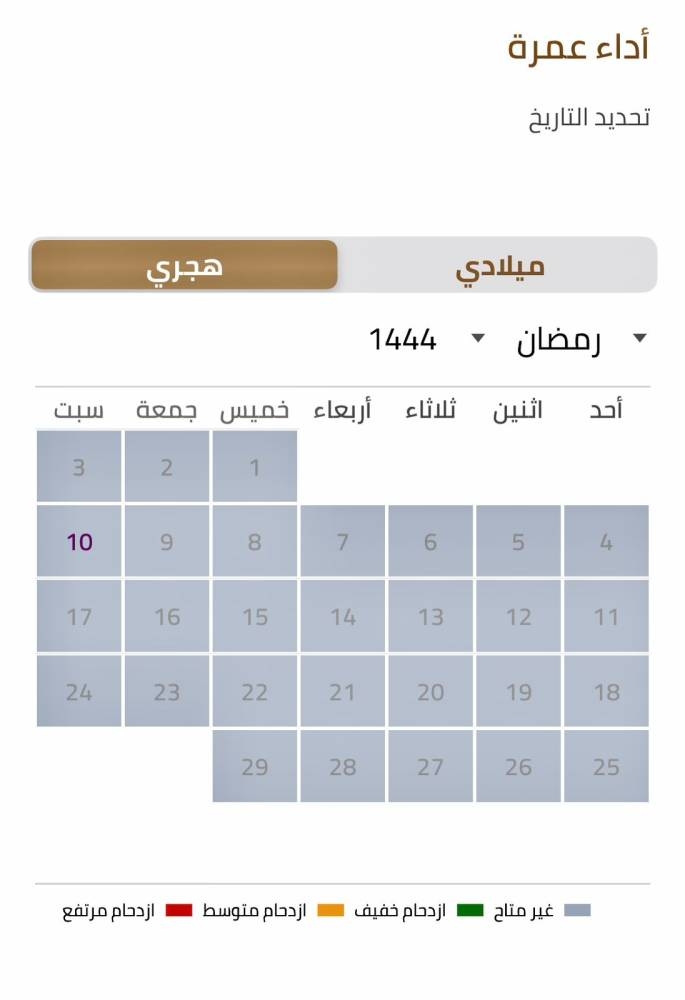The height and width of the screenshot is (1000, 685).
Task: Pick day 15 in the calendar
Action: point(254,617)
